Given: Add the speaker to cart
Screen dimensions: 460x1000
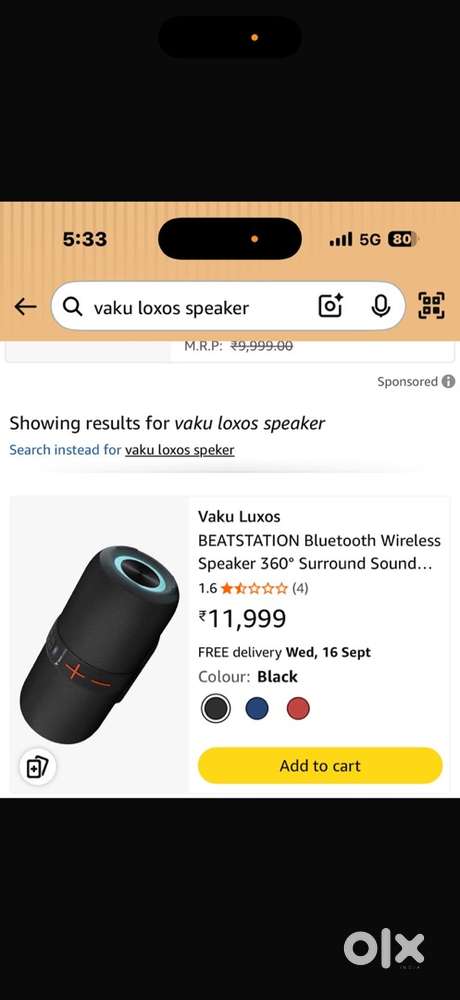Looking at the screenshot, I should (320, 765).
